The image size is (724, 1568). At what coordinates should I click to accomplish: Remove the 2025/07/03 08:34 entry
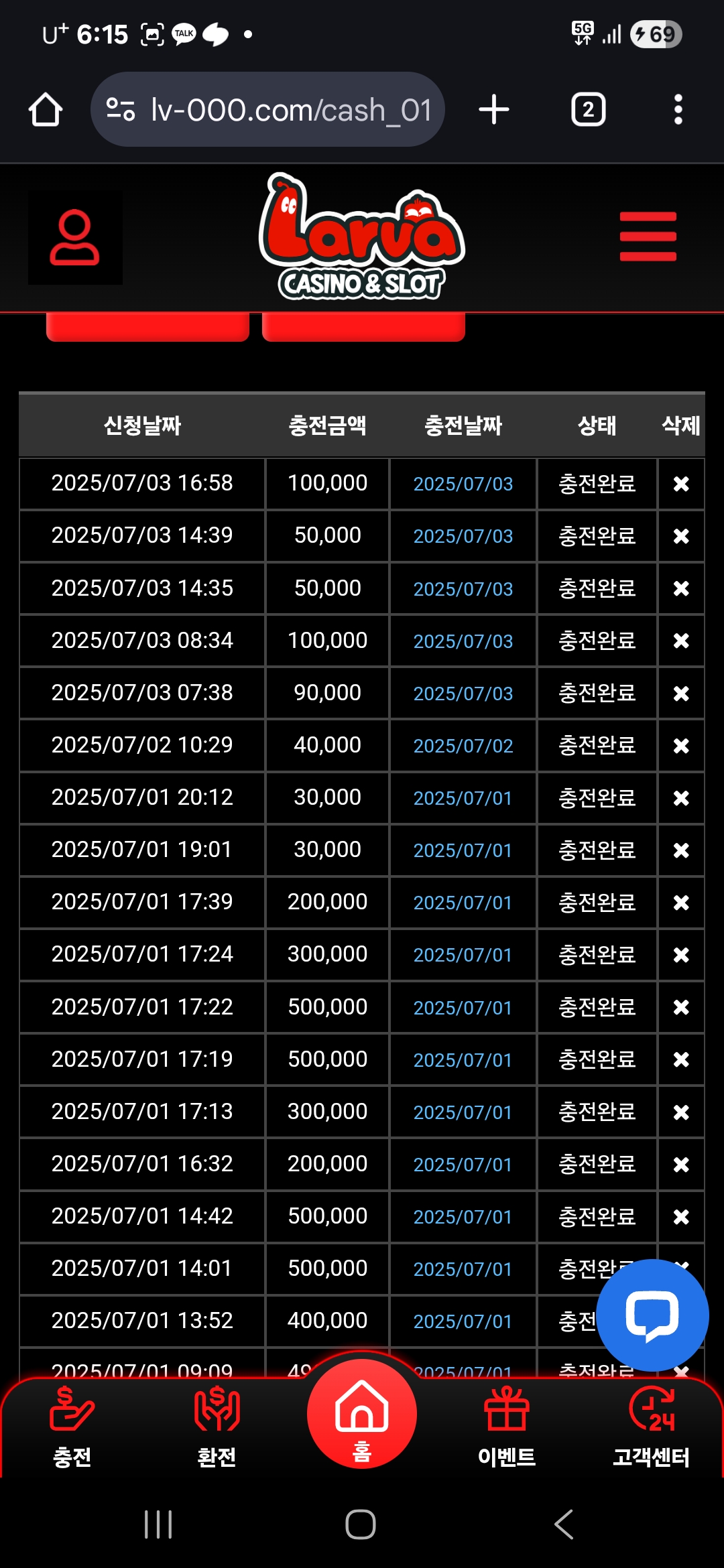click(681, 641)
